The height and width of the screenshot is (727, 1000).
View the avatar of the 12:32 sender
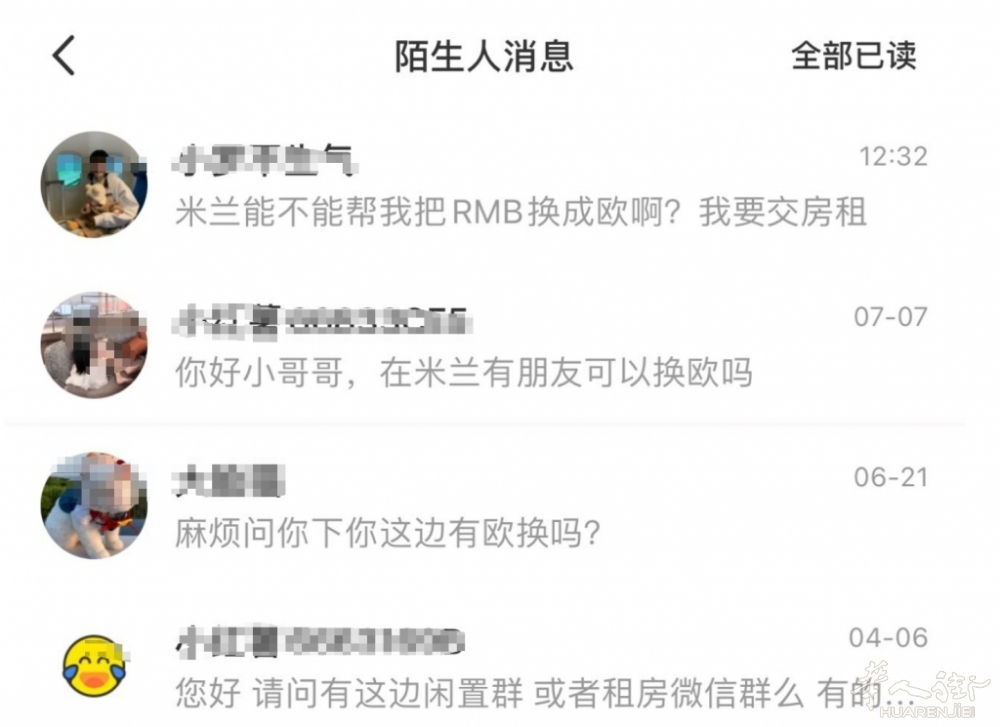(x=94, y=184)
